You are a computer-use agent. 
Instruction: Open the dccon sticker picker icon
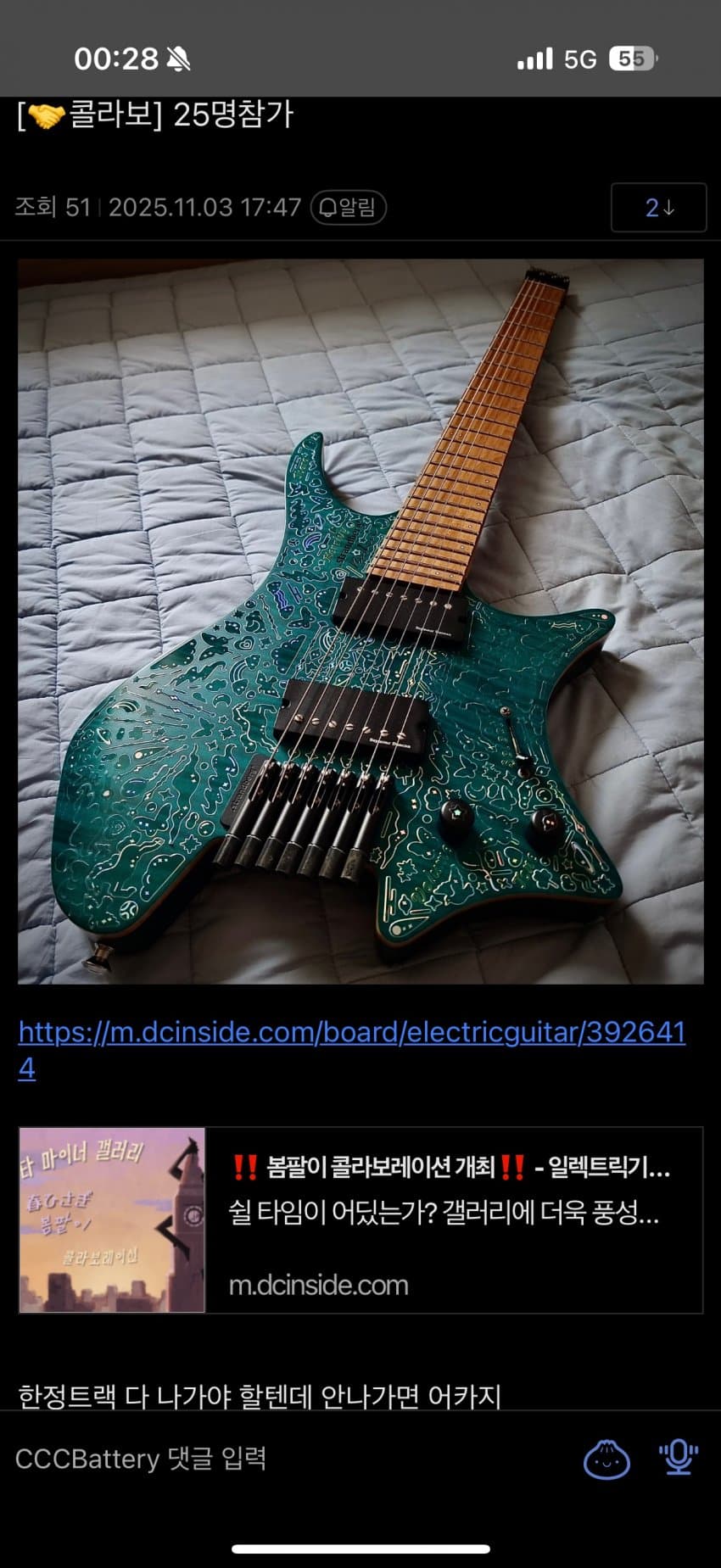tap(606, 1459)
